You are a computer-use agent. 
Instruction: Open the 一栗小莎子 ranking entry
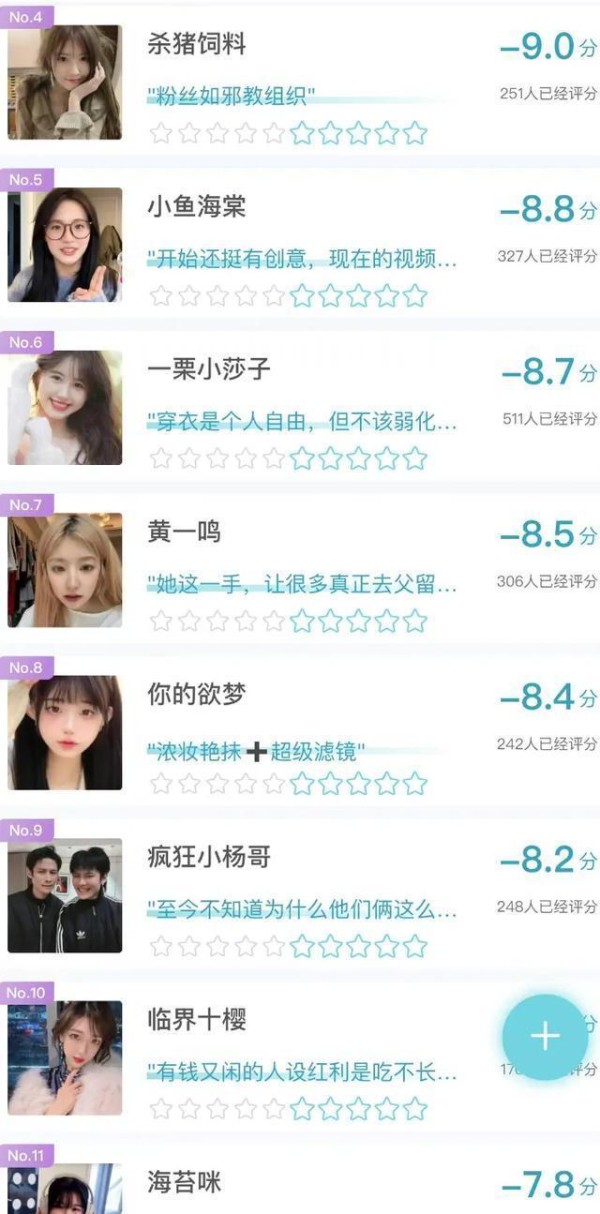click(x=300, y=406)
